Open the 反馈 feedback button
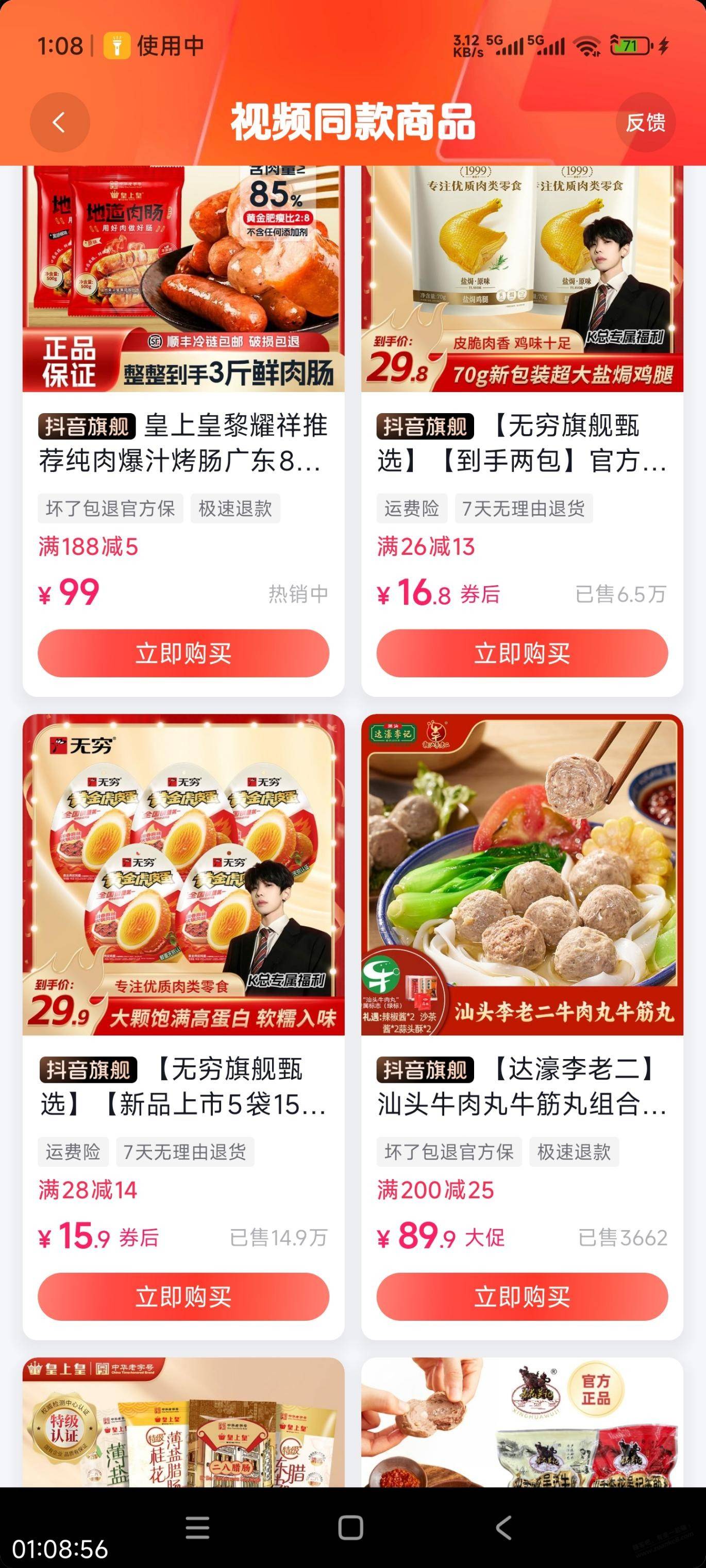This screenshot has width=706, height=1568. point(645,123)
